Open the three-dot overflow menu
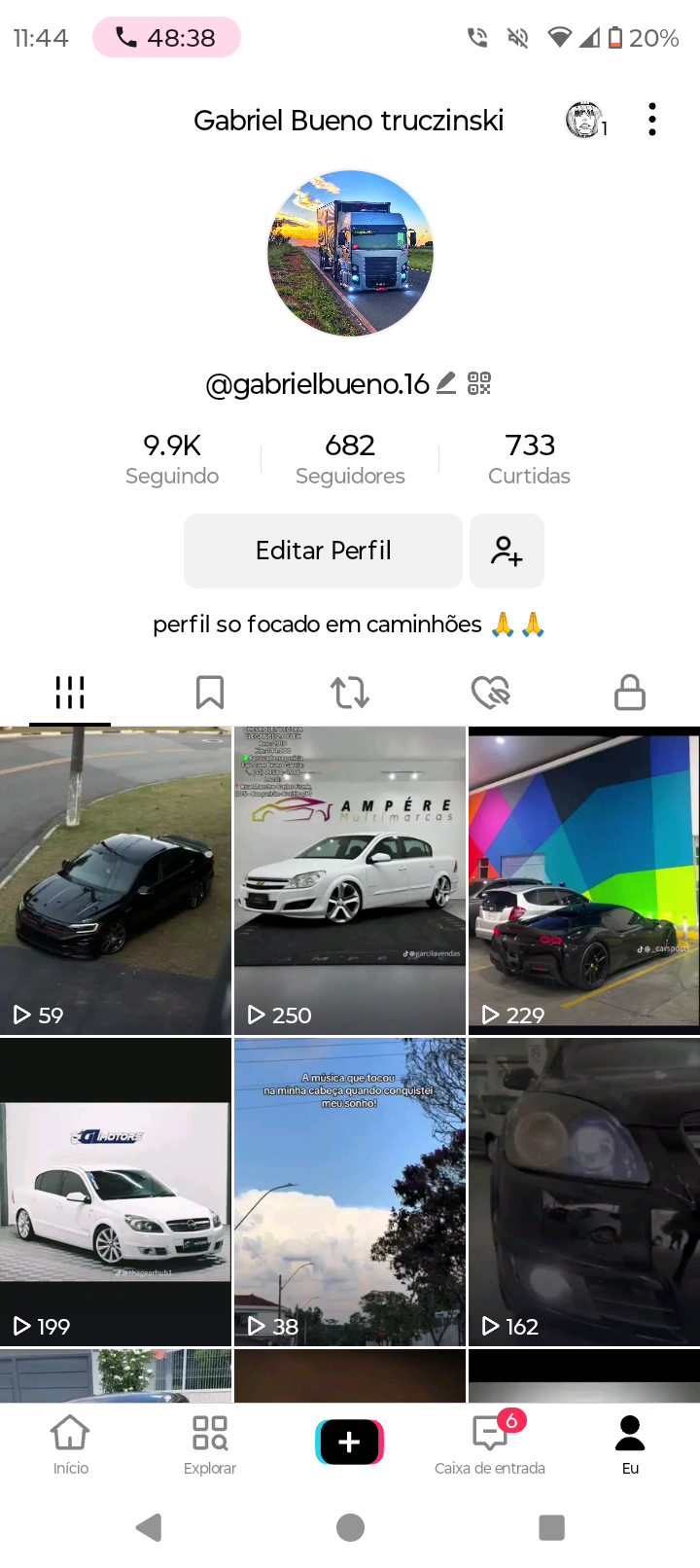 tap(652, 120)
